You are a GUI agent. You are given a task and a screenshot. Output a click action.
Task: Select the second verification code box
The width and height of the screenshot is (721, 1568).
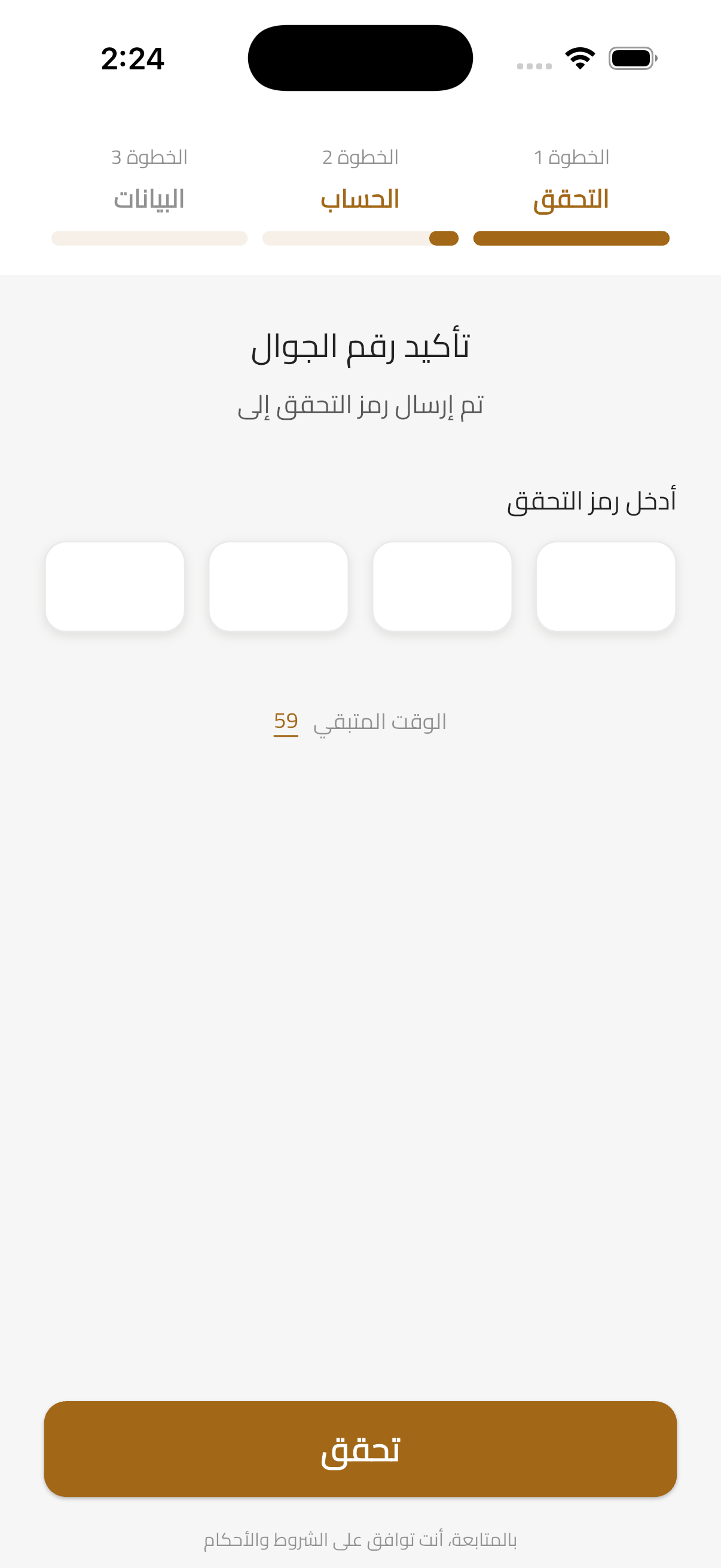click(442, 585)
